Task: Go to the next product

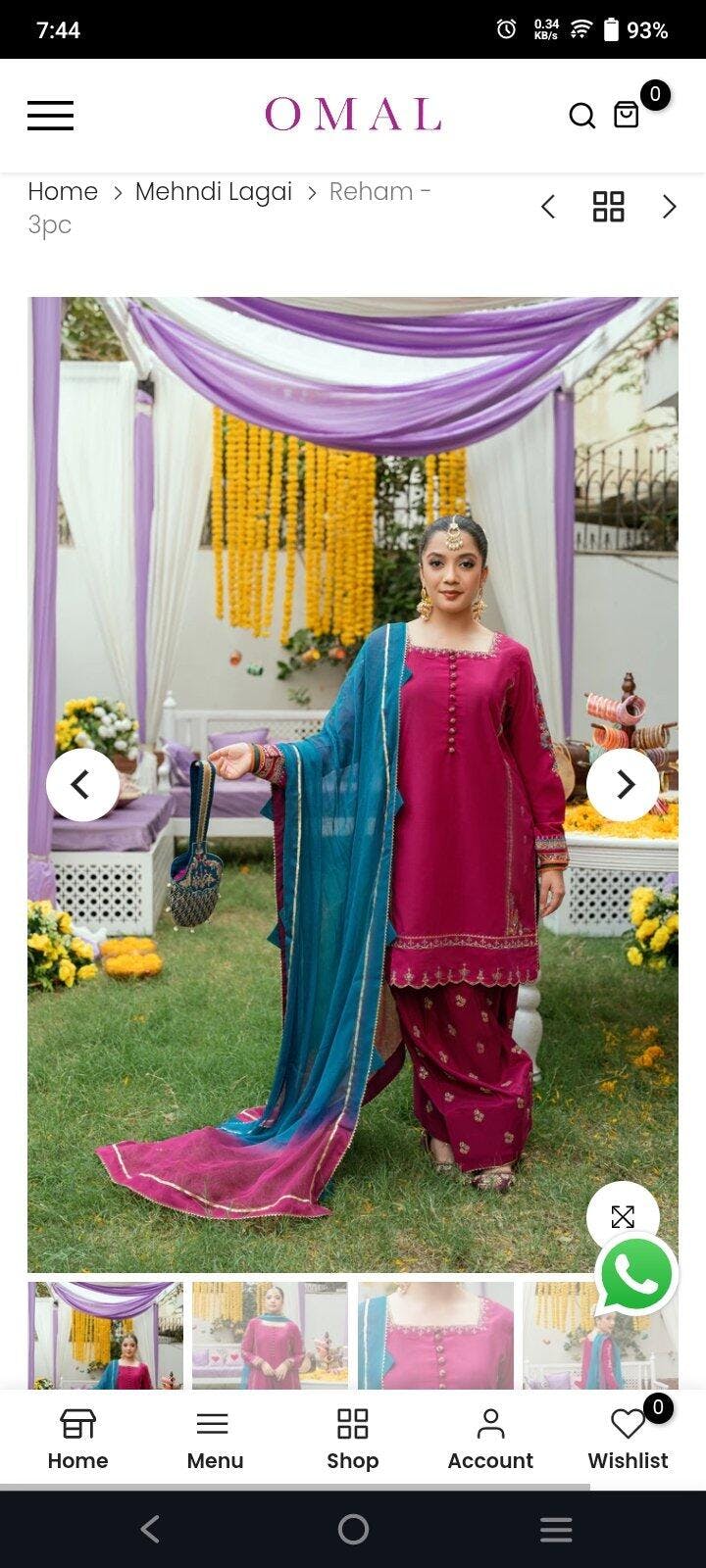Action: click(669, 207)
